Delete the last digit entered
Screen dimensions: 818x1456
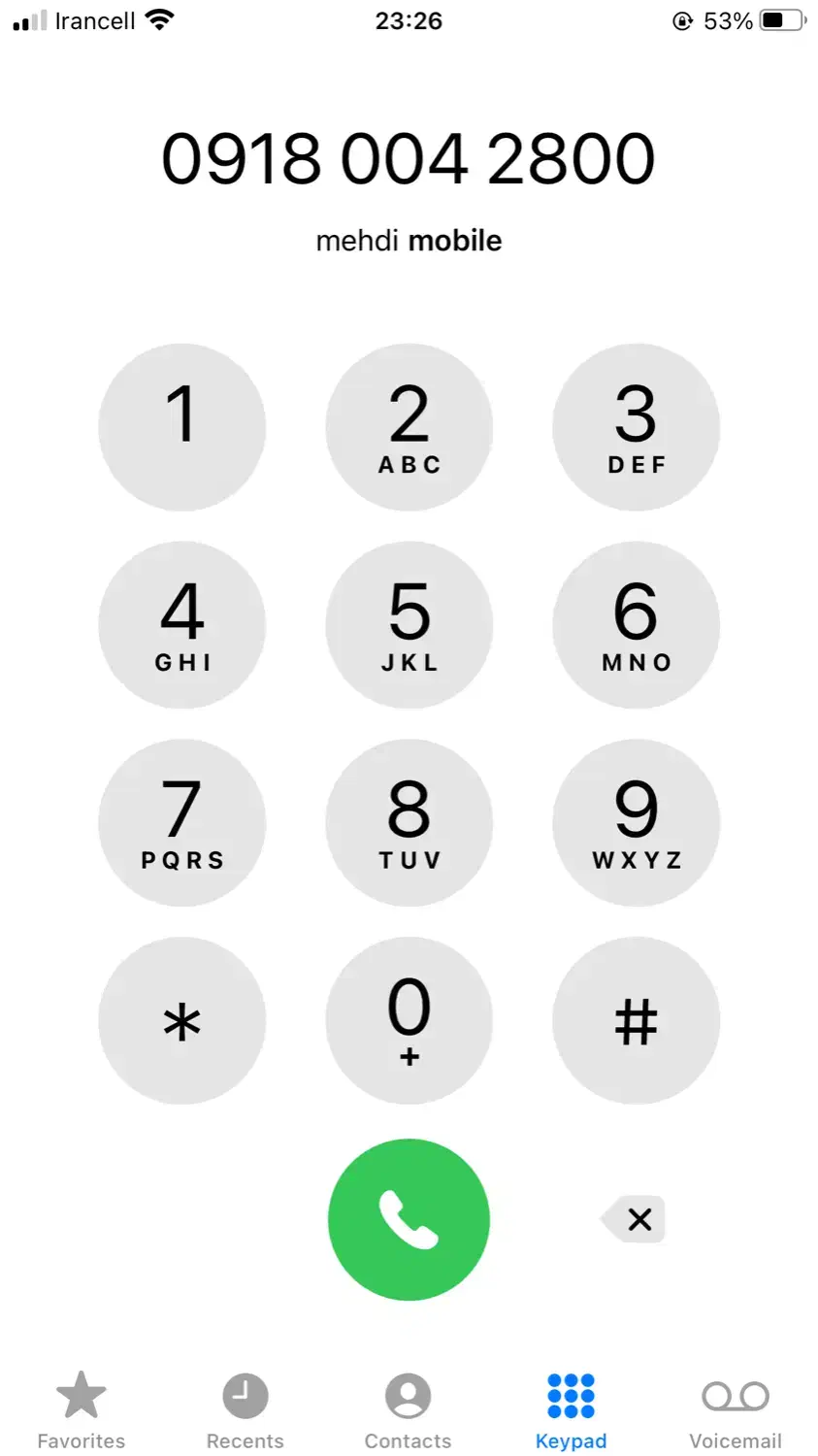(x=636, y=1219)
